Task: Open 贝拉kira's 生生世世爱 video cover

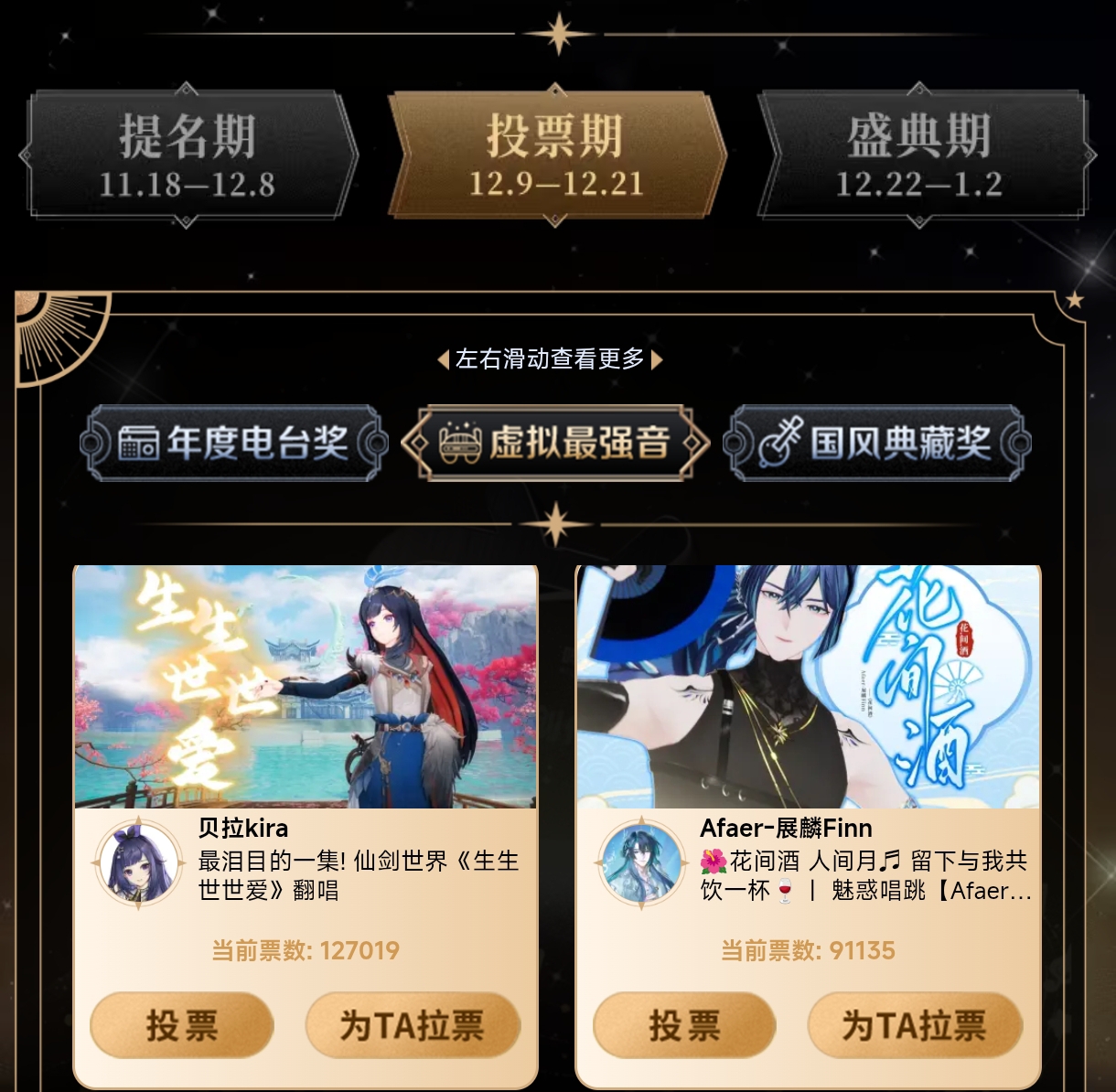Action: [x=306, y=687]
